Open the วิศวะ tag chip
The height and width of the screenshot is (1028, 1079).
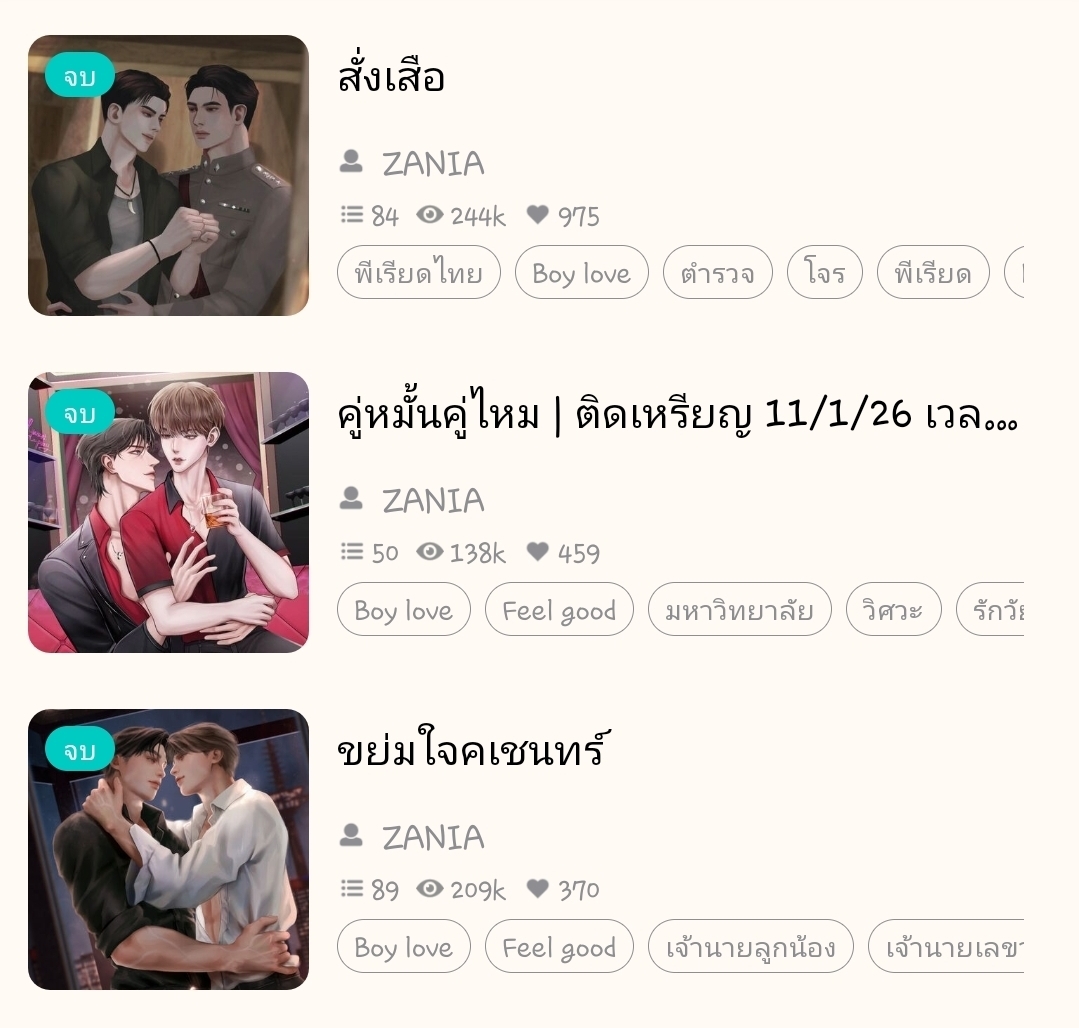point(893,610)
